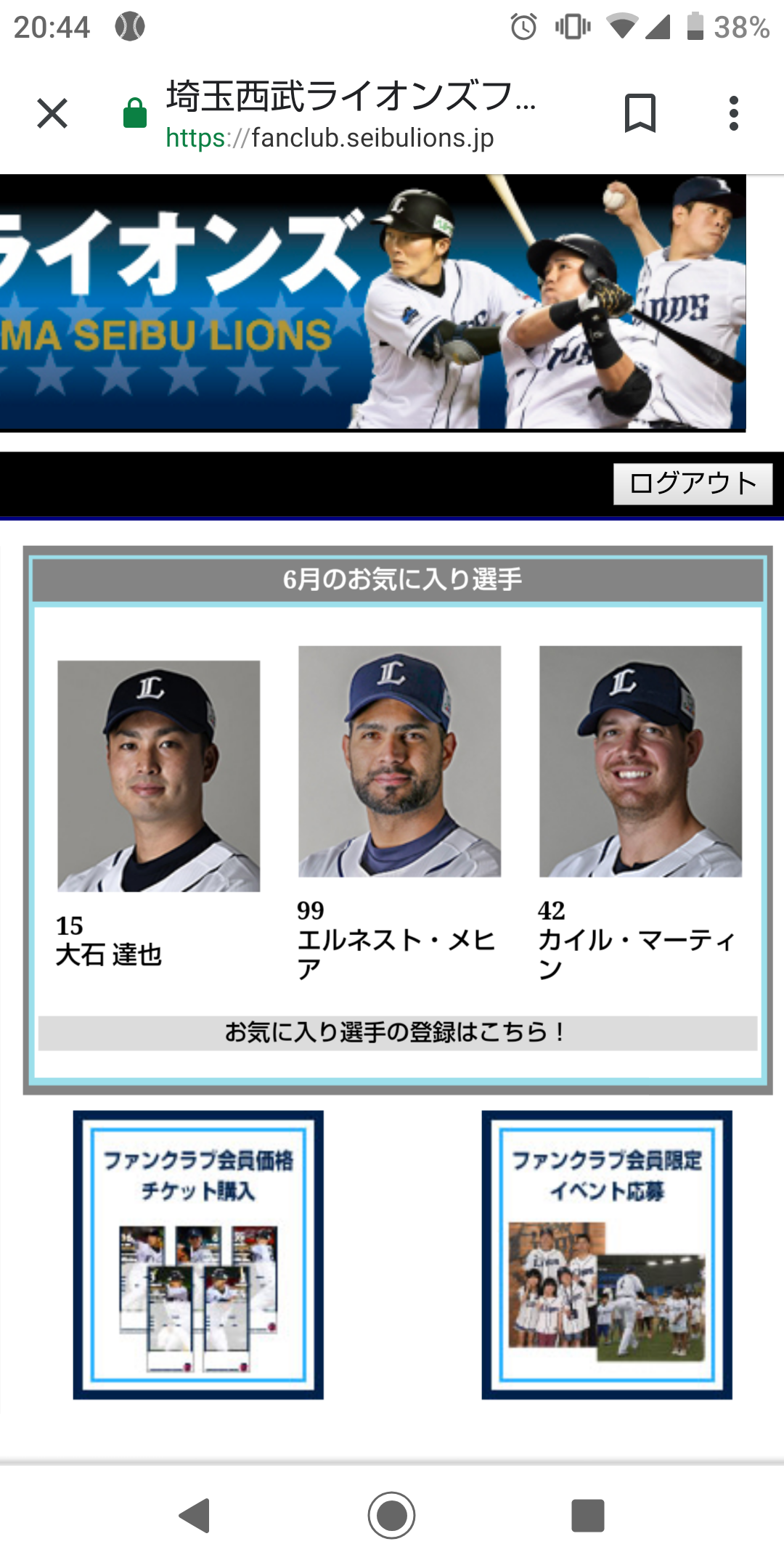
Task: Bookmark this fan club page
Action: coord(640,113)
